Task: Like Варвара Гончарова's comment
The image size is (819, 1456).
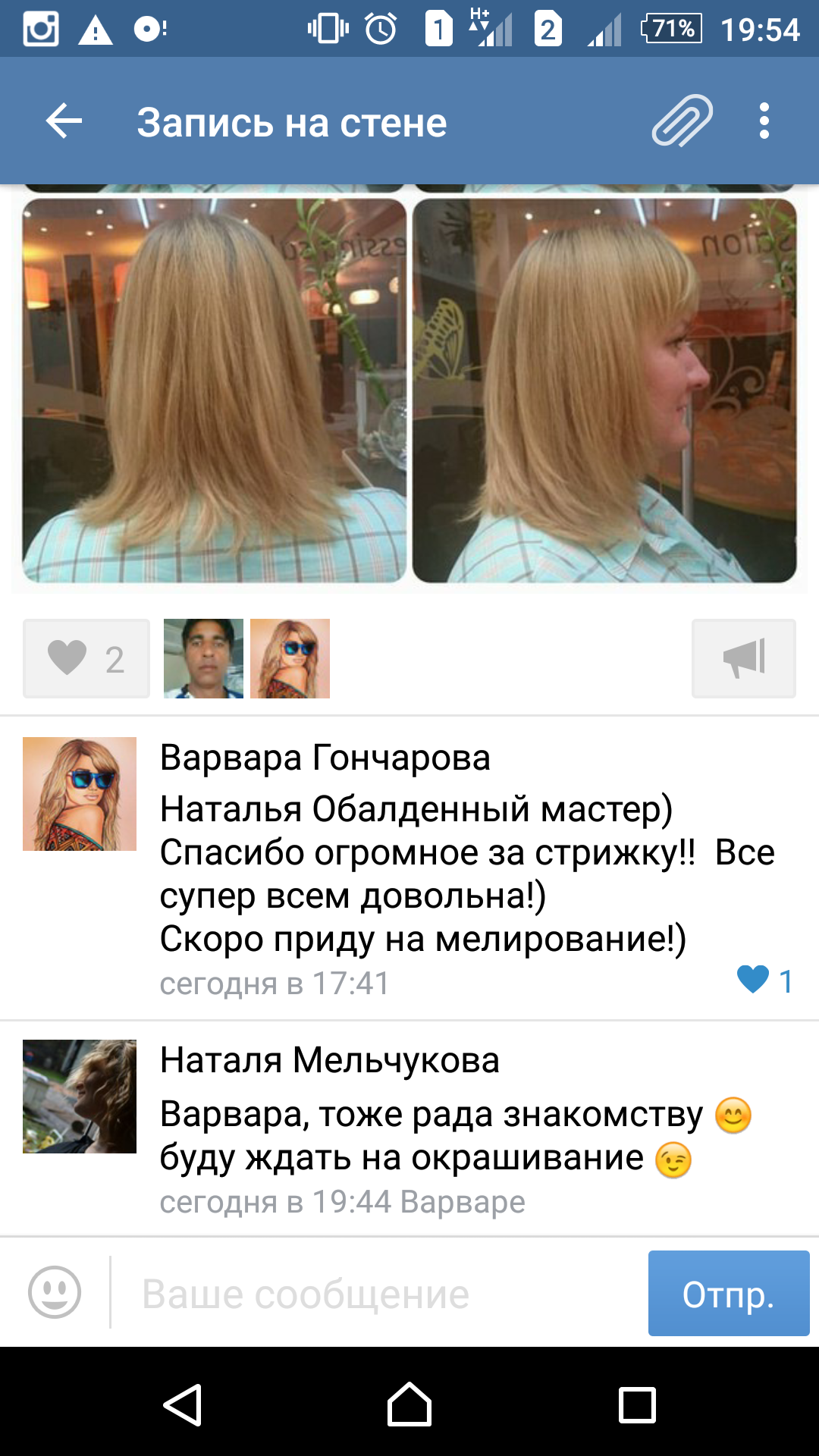Action: point(765,981)
